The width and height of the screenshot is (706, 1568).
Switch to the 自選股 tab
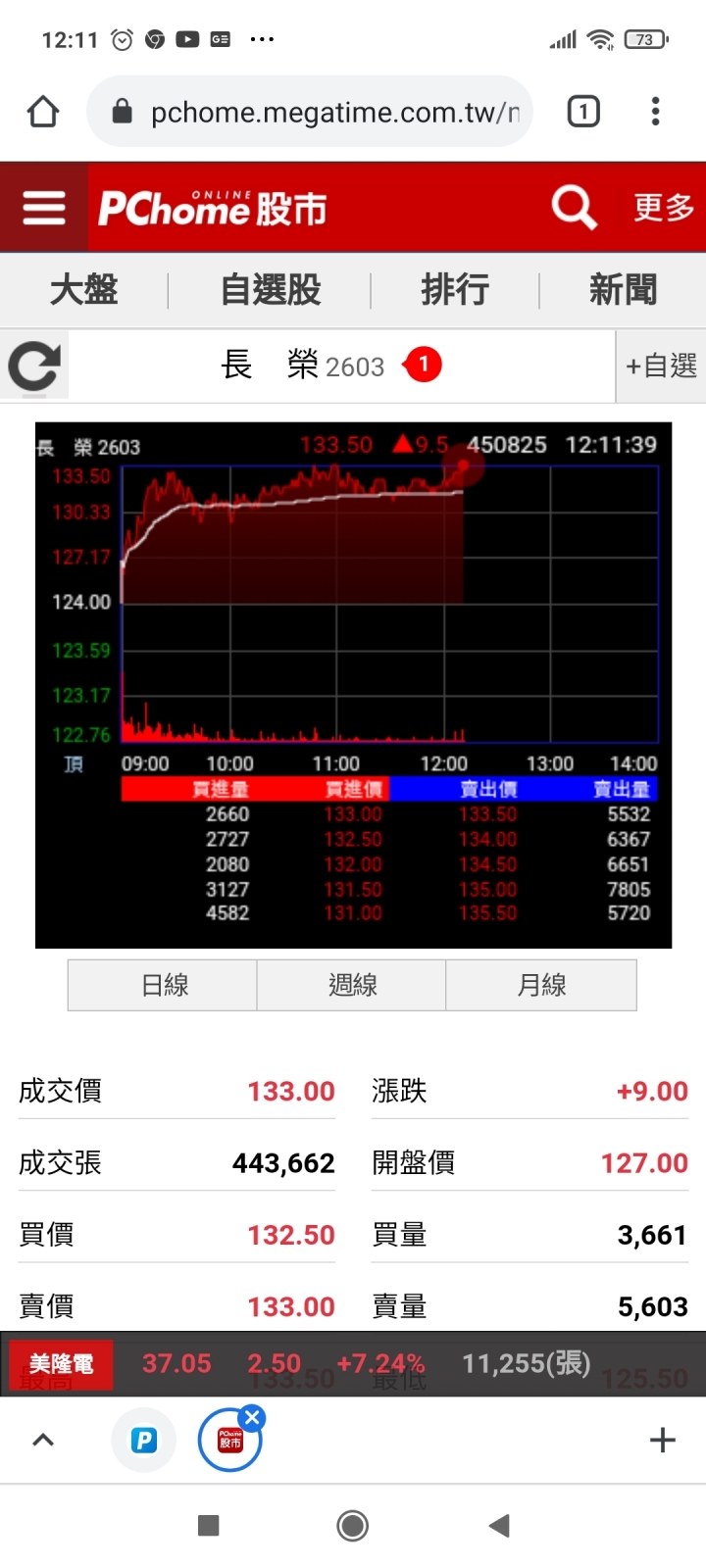pos(271,290)
